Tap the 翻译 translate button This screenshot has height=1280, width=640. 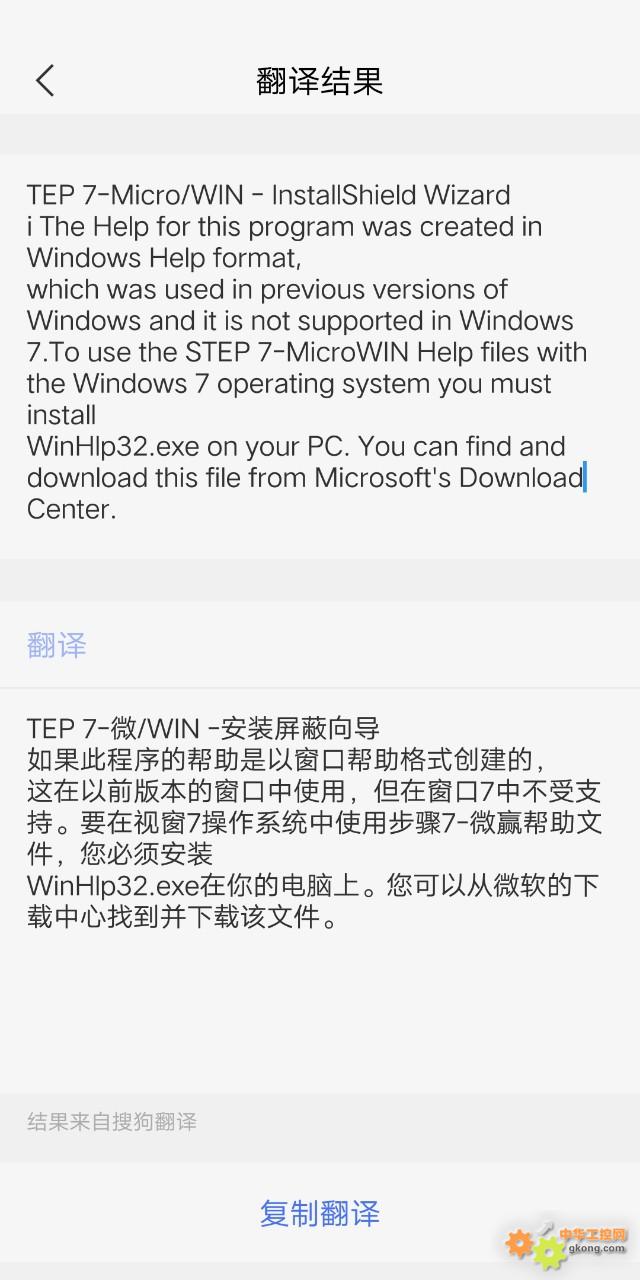pyautogui.click(x=57, y=645)
